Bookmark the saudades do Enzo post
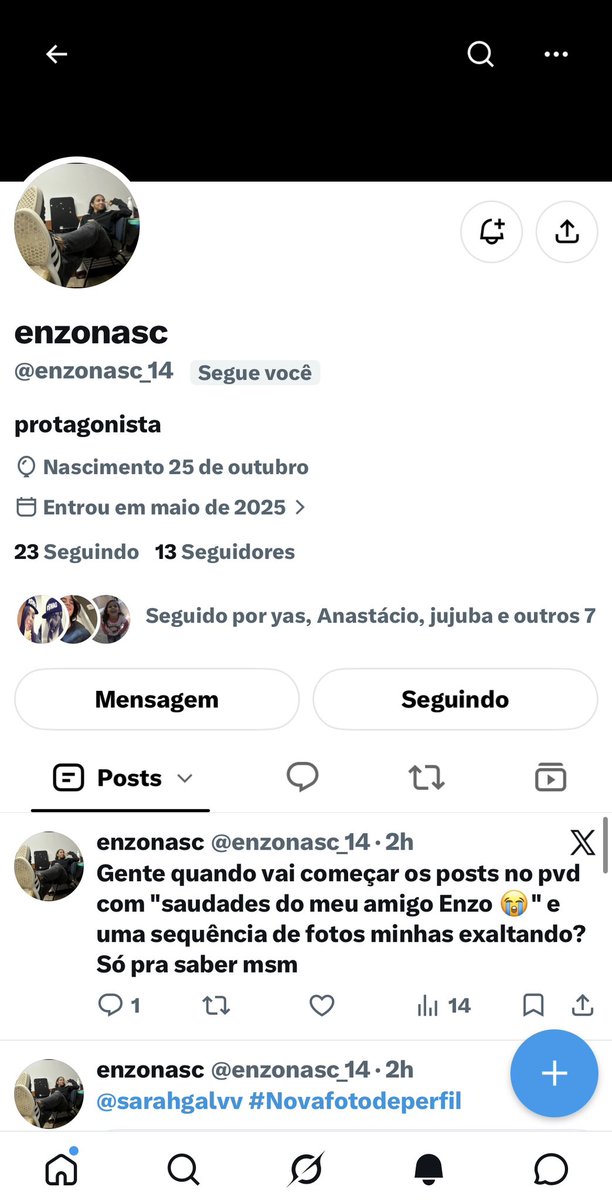The image size is (612, 1200). click(534, 1005)
